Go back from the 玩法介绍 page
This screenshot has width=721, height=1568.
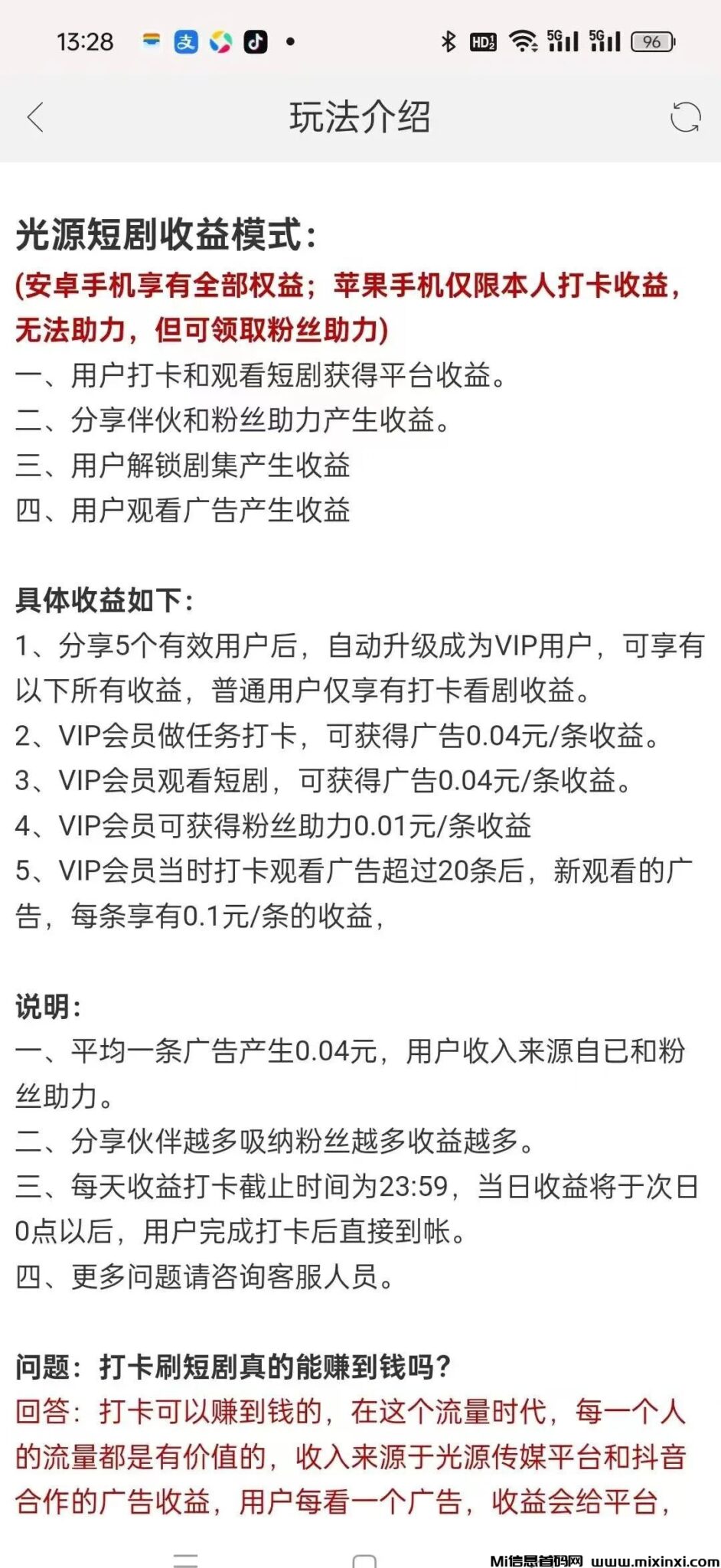35,117
